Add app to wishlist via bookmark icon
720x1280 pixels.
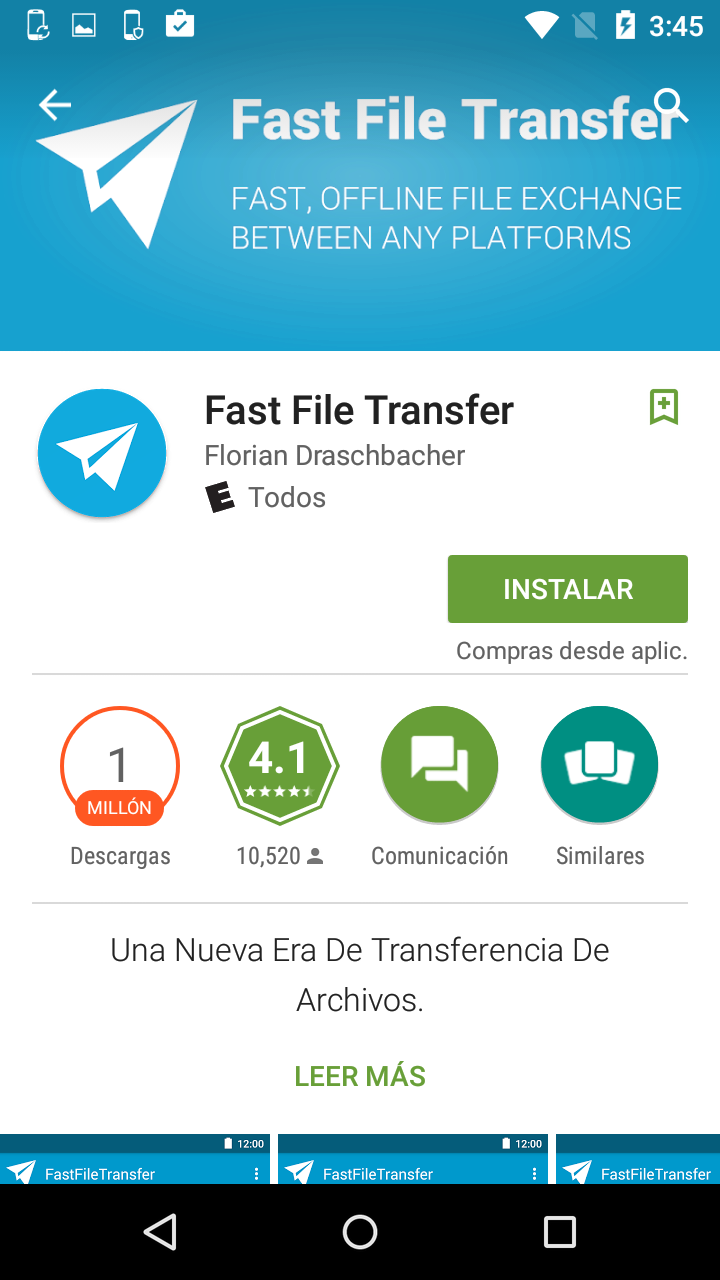(x=664, y=407)
